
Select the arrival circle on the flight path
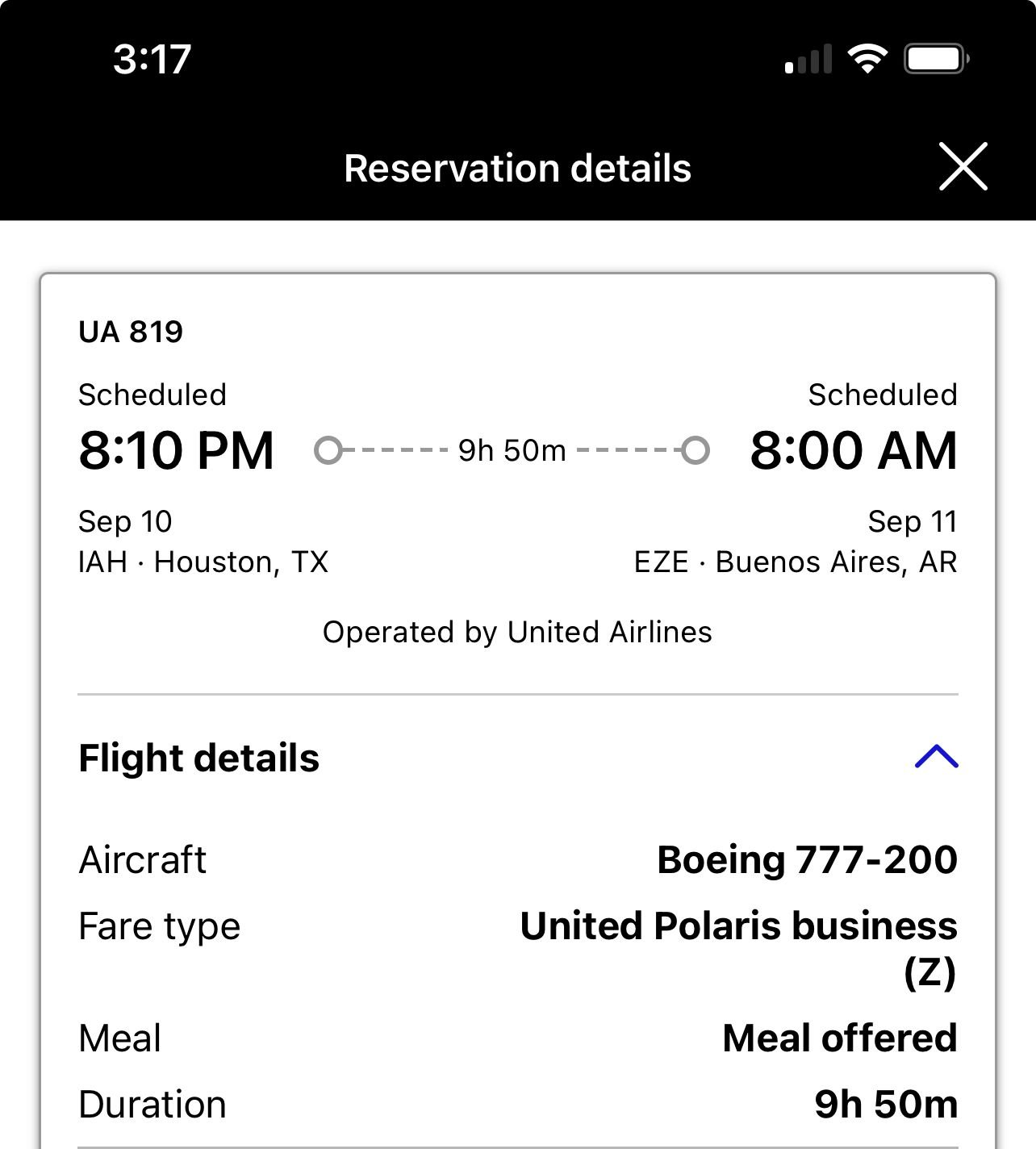pyautogui.click(x=694, y=450)
